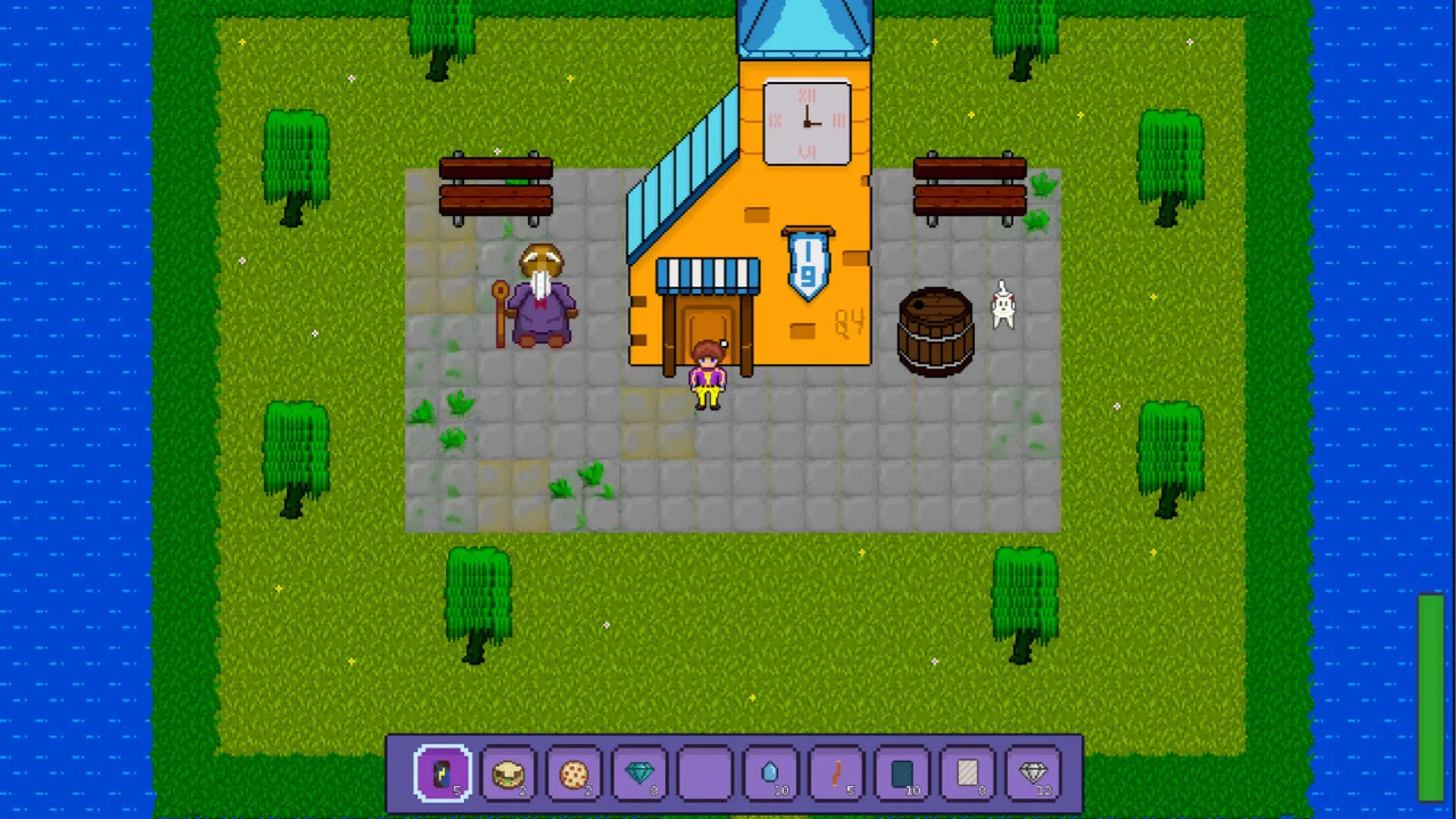Select the energy drink can slot
This screenshot has width=1456, height=819.
(x=443, y=773)
